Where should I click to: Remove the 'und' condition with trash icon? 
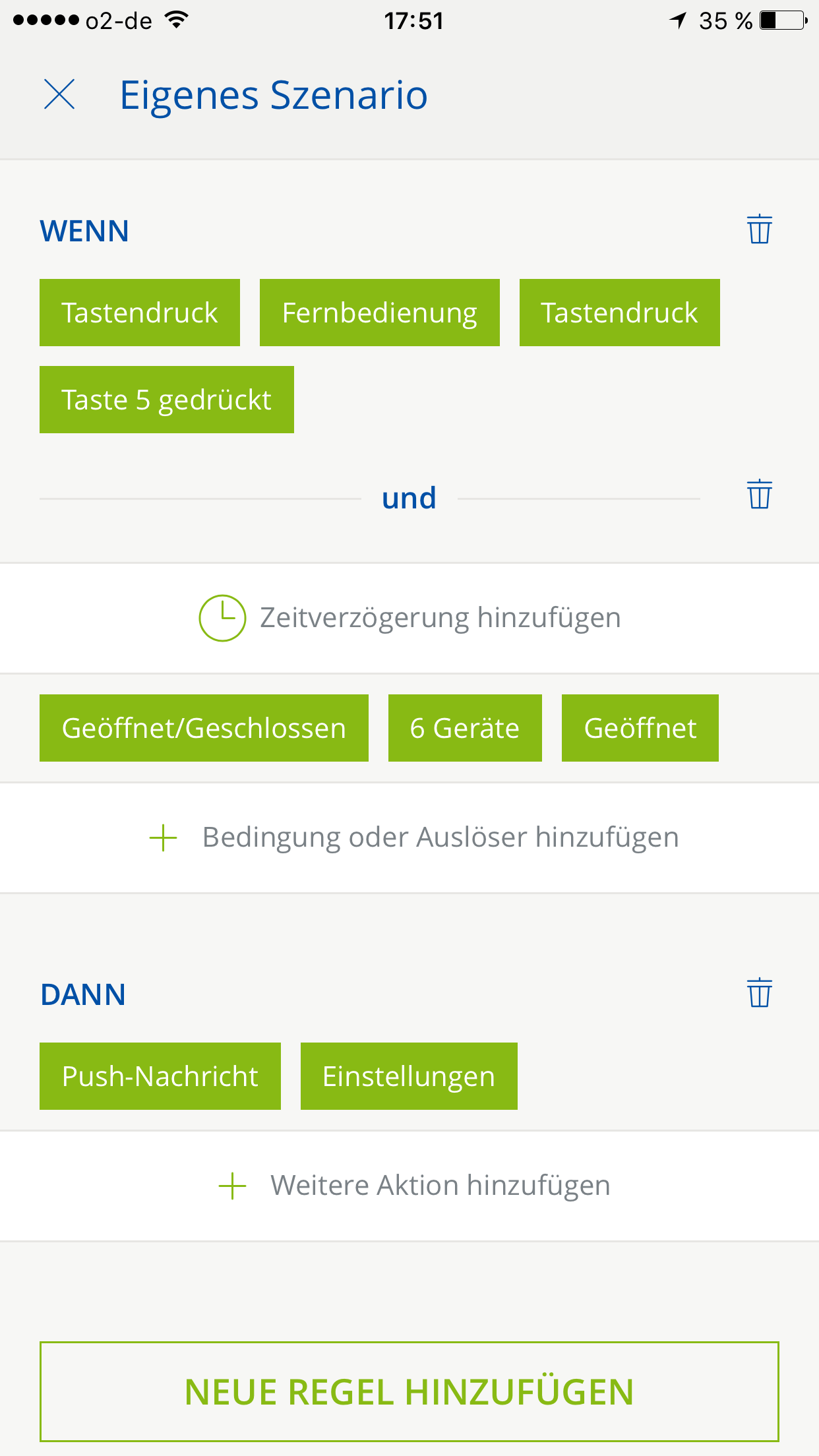coord(759,495)
